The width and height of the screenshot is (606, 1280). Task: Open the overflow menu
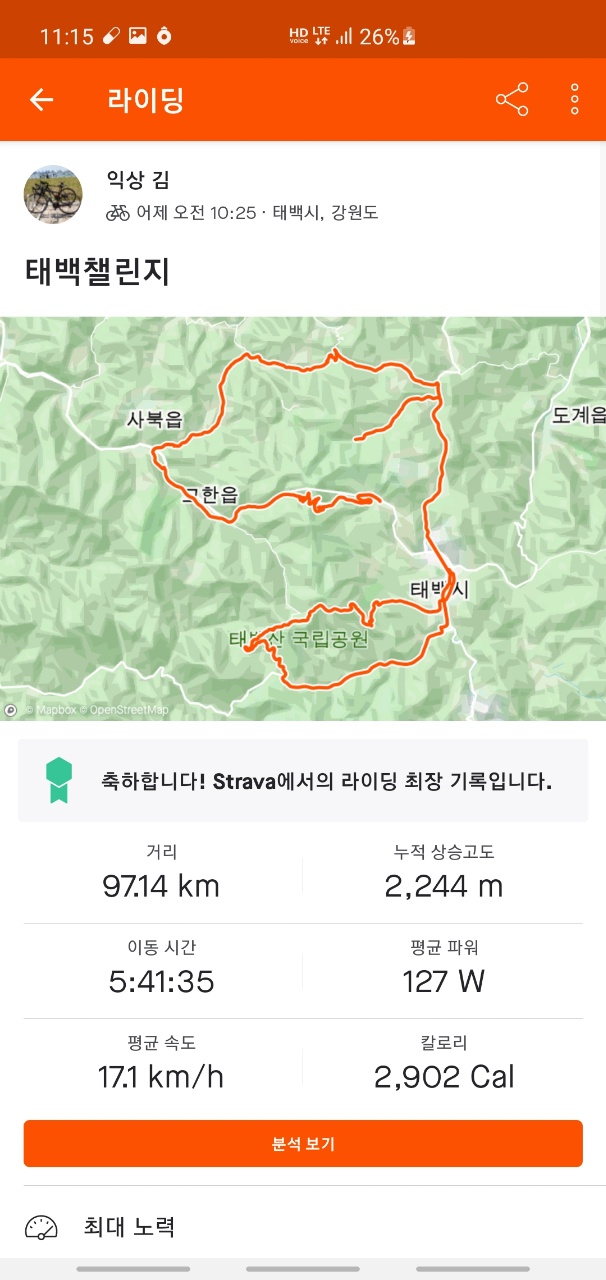coord(575,100)
